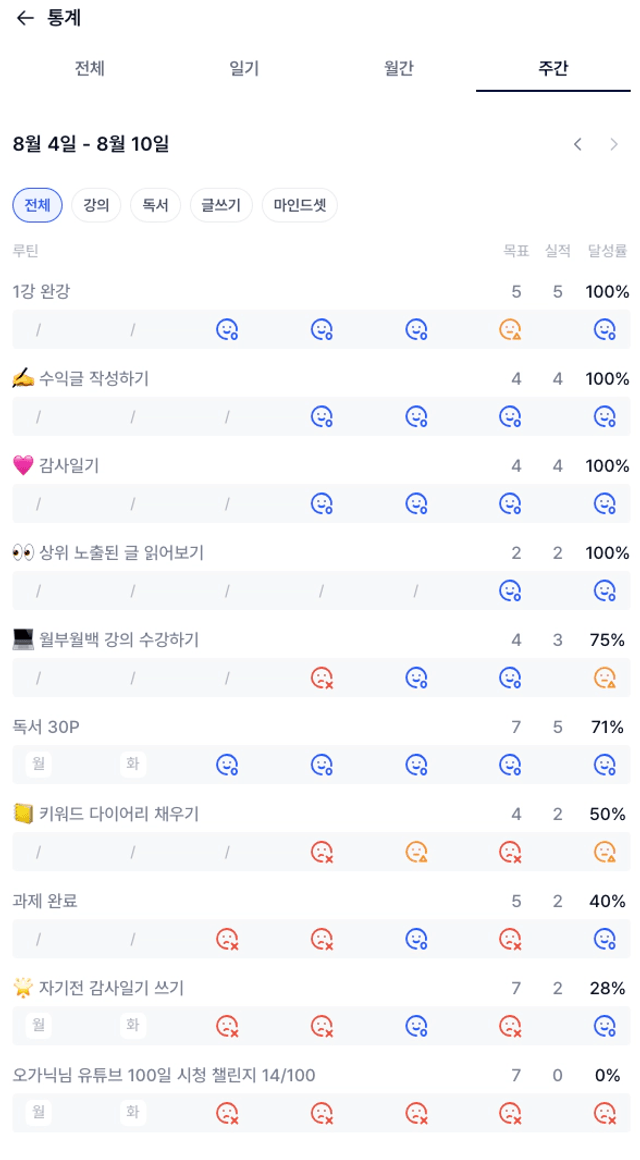The height and width of the screenshot is (1160, 640).
Task: Go to the previous week
Action: coord(578,144)
